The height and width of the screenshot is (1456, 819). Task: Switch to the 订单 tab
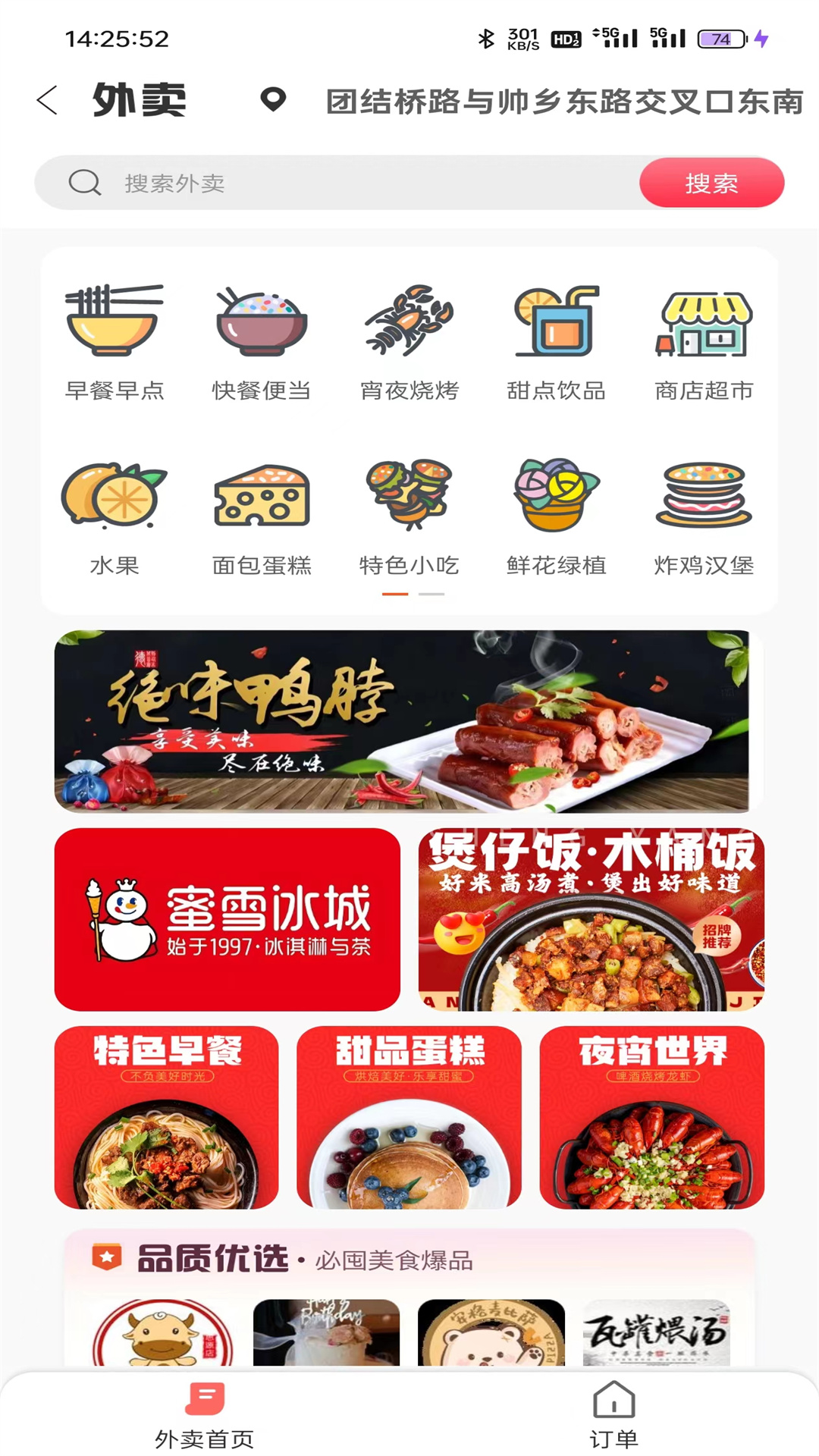613,1415
